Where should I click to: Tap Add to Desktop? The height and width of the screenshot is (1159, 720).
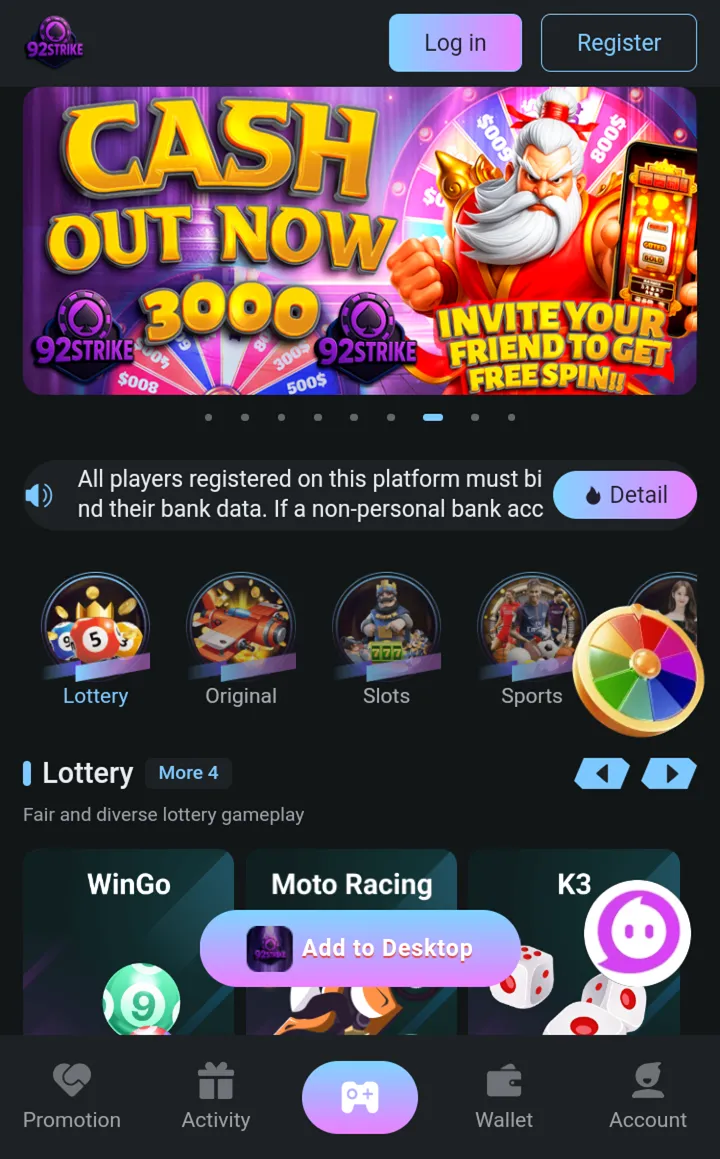pyautogui.click(x=360, y=948)
